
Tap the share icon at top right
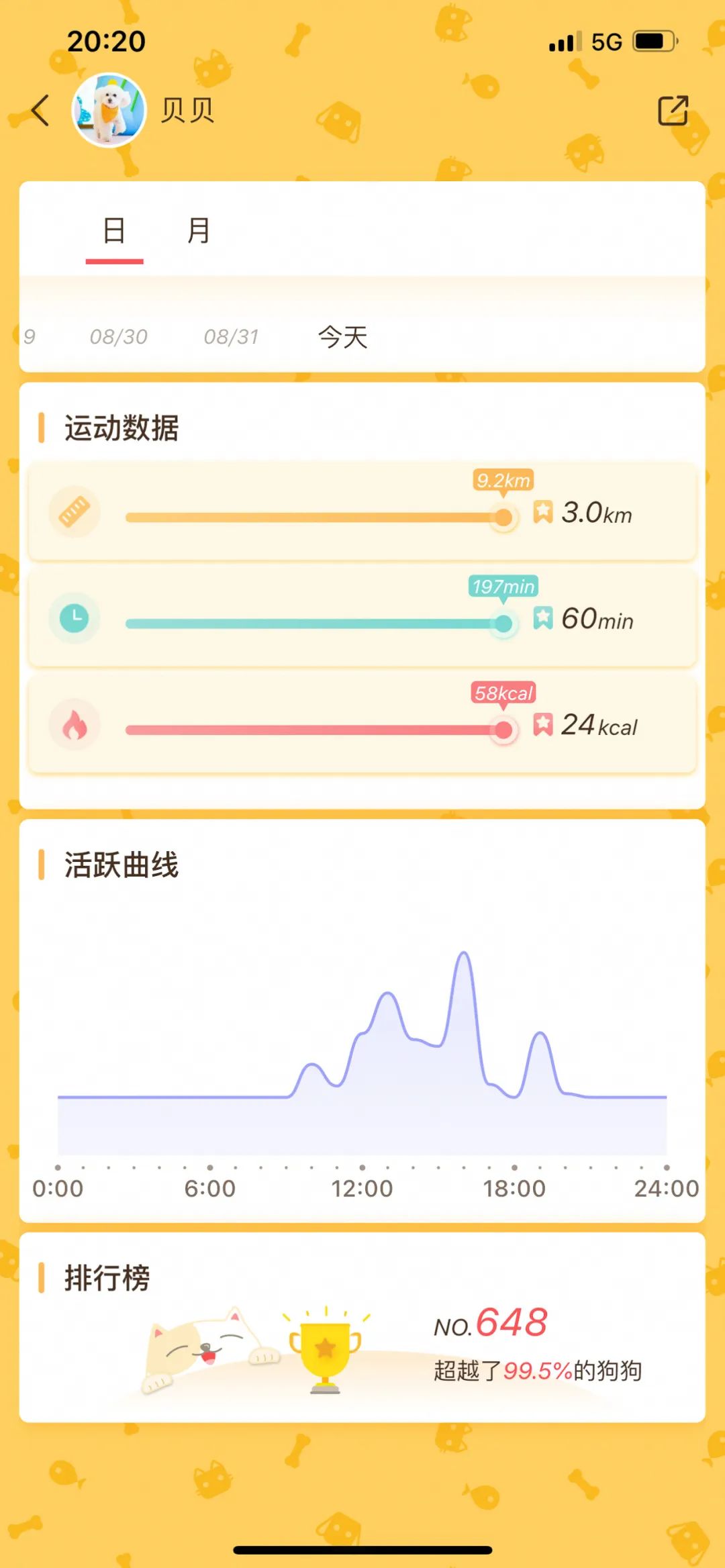pyautogui.click(x=673, y=111)
